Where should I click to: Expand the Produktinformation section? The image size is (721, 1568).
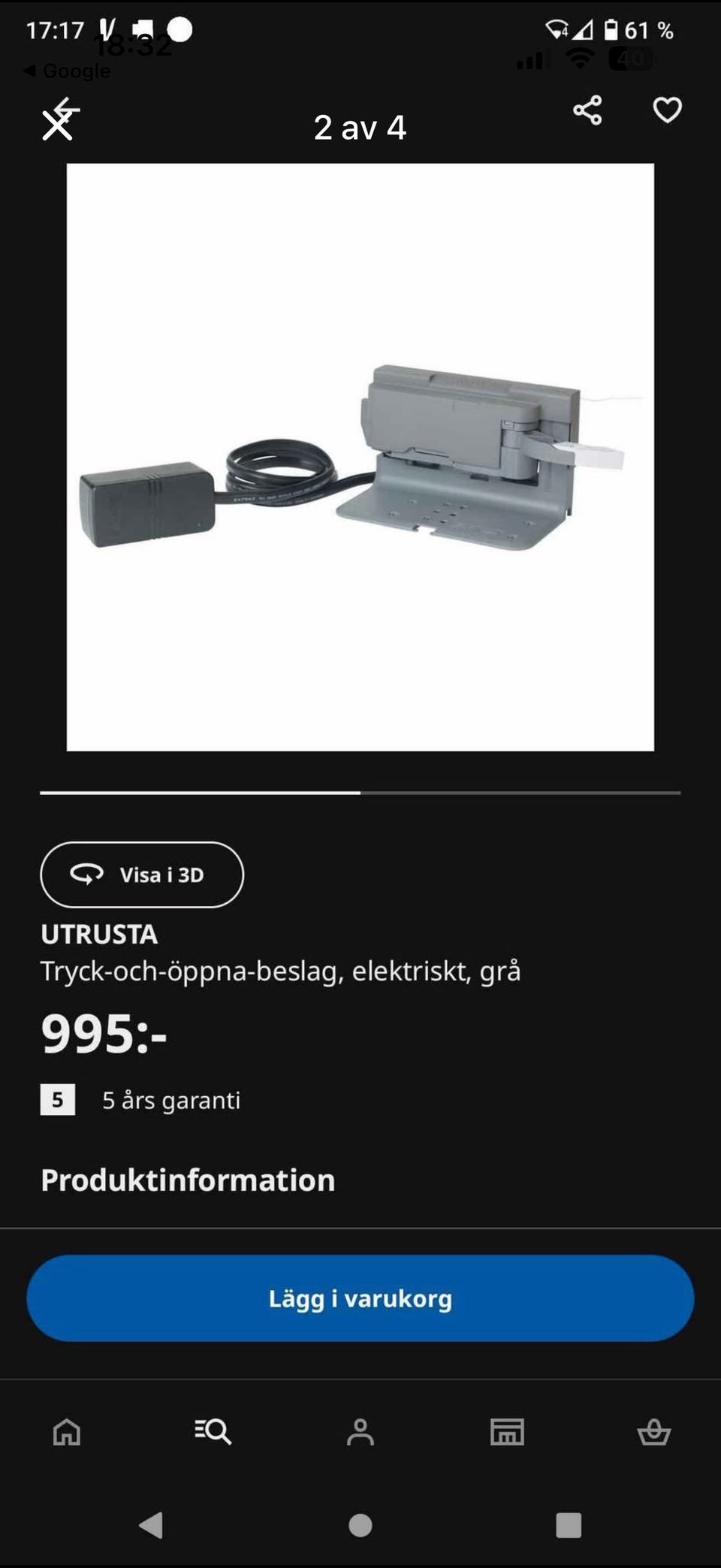188,1180
